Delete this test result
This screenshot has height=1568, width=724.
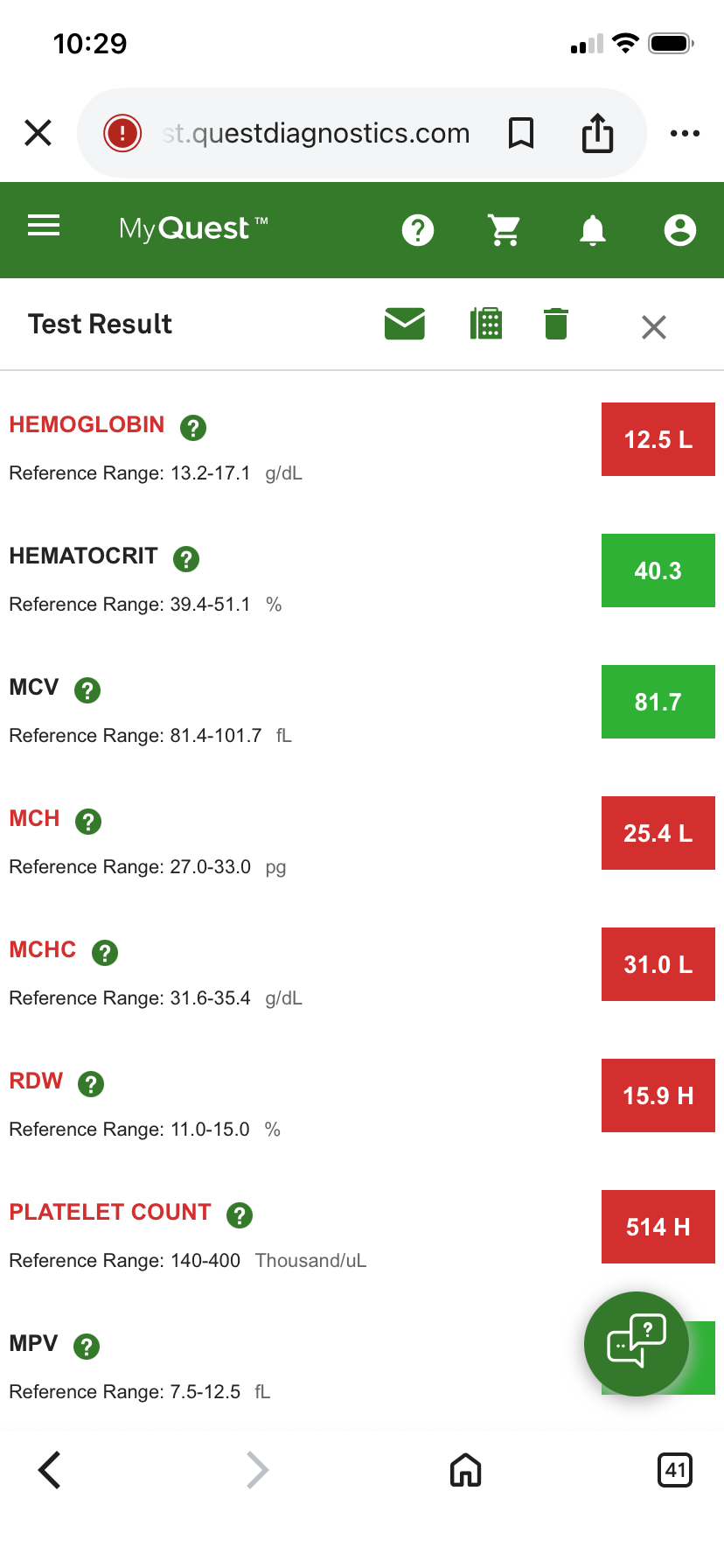click(x=556, y=324)
